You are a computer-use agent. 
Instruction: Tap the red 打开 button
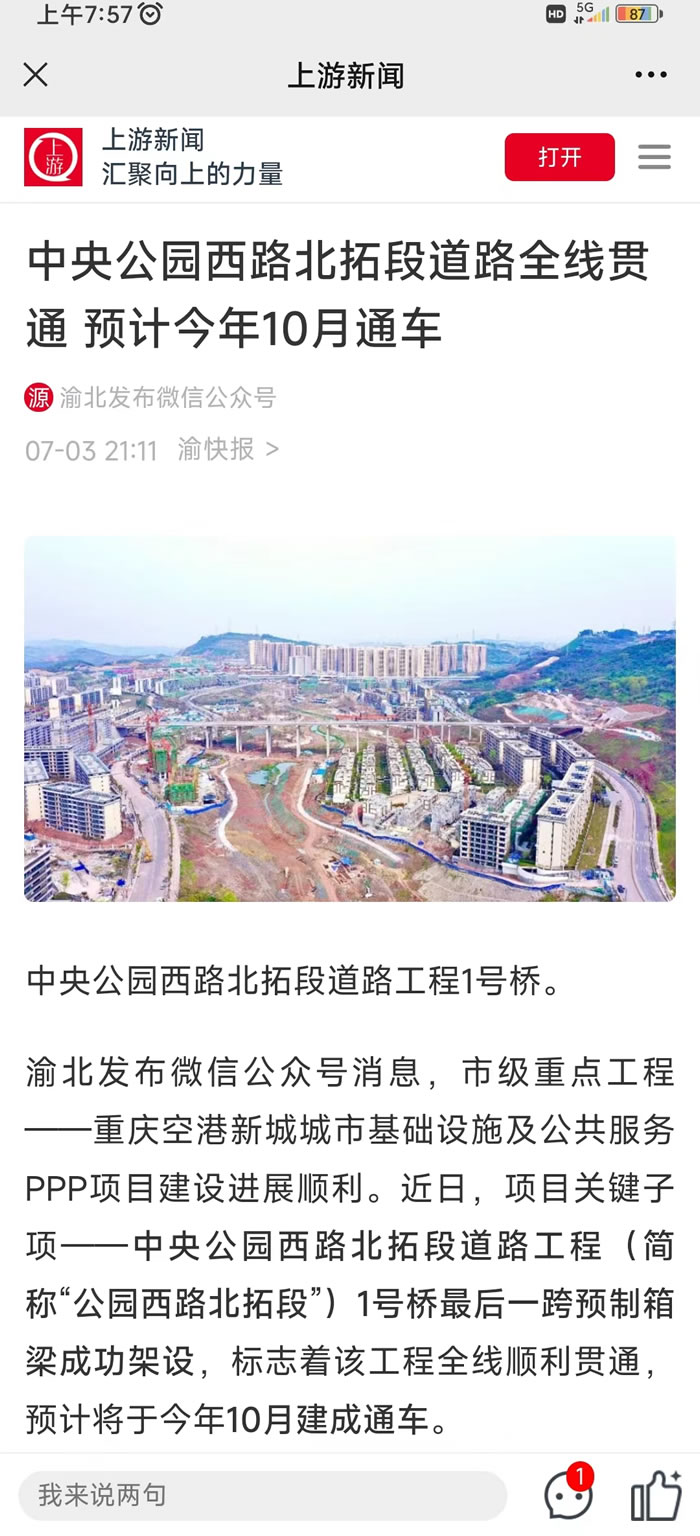pos(559,157)
